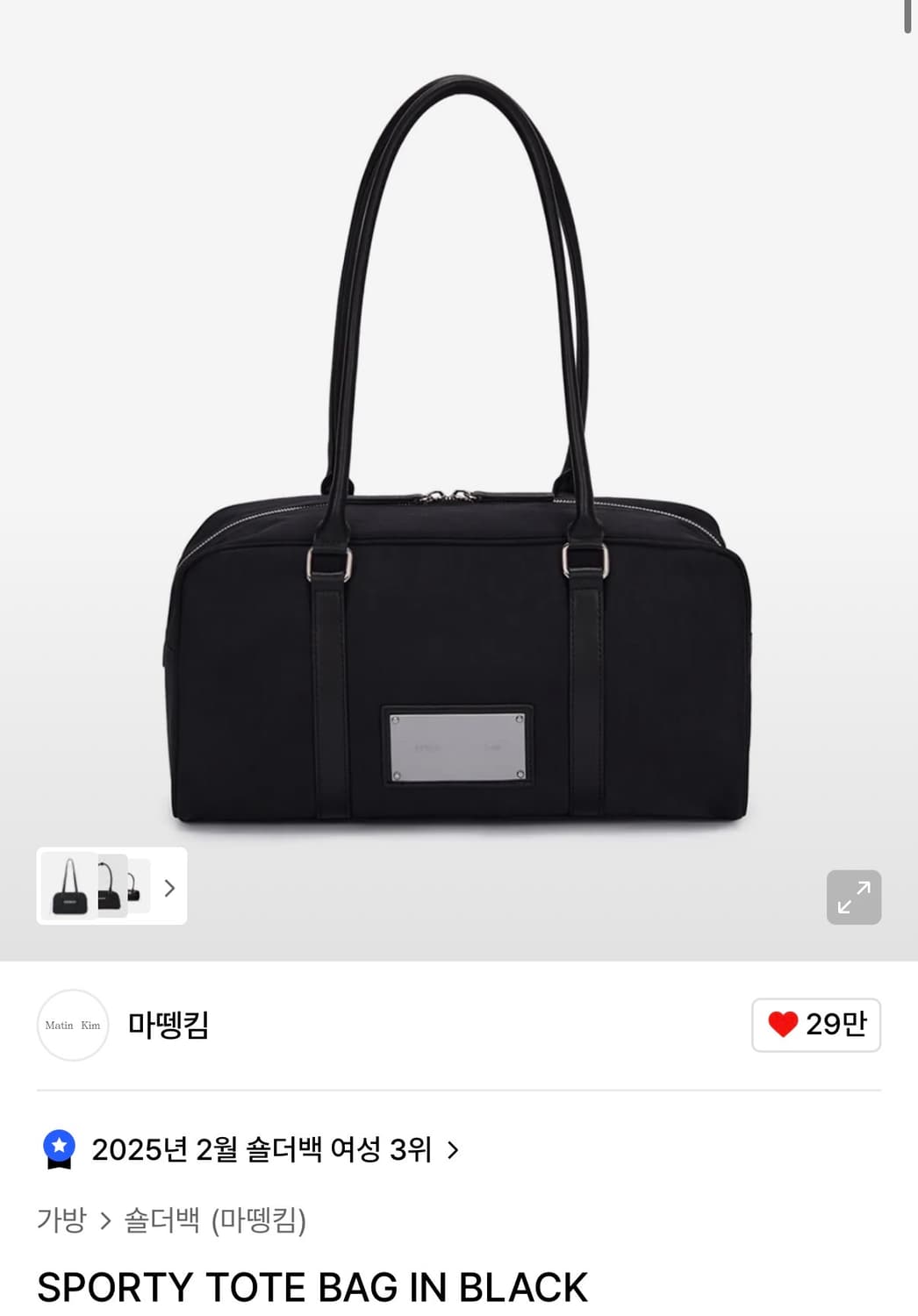The width and height of the screenshot is (918, 1316).
Task: Click the arrows icon on the fullscreen button
Action: 853,897
